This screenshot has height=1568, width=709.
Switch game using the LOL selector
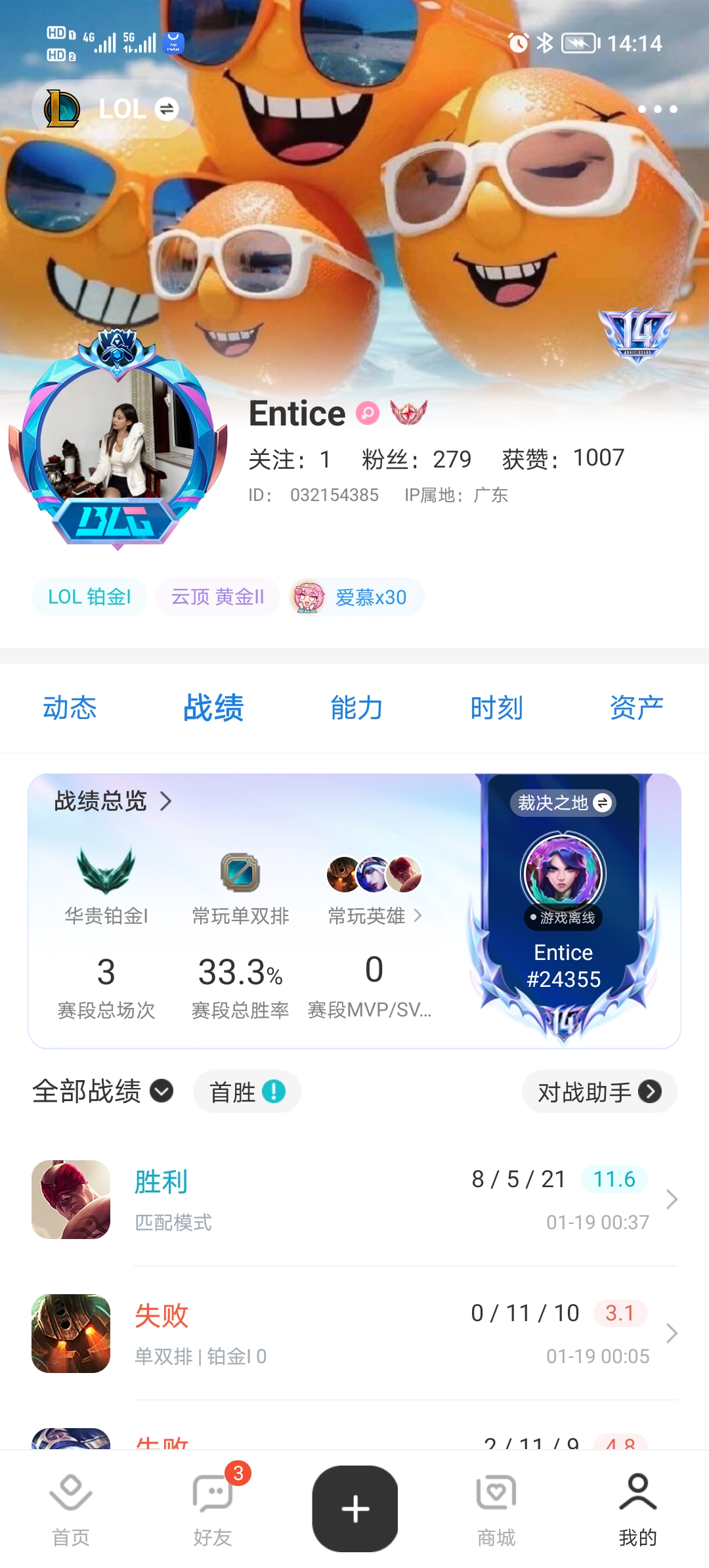click(x=113, y=109)
